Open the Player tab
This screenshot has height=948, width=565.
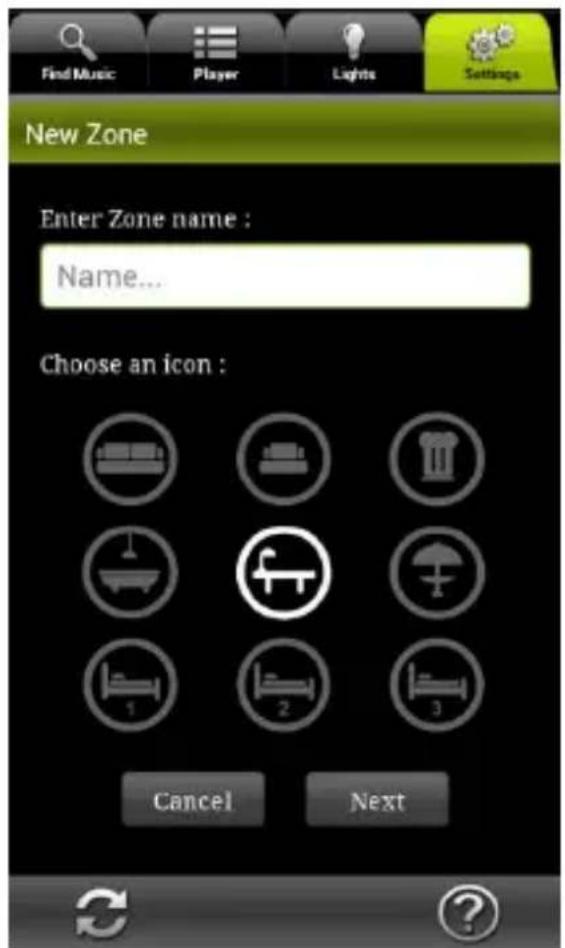pyautogui.click(x=216, y=53)
